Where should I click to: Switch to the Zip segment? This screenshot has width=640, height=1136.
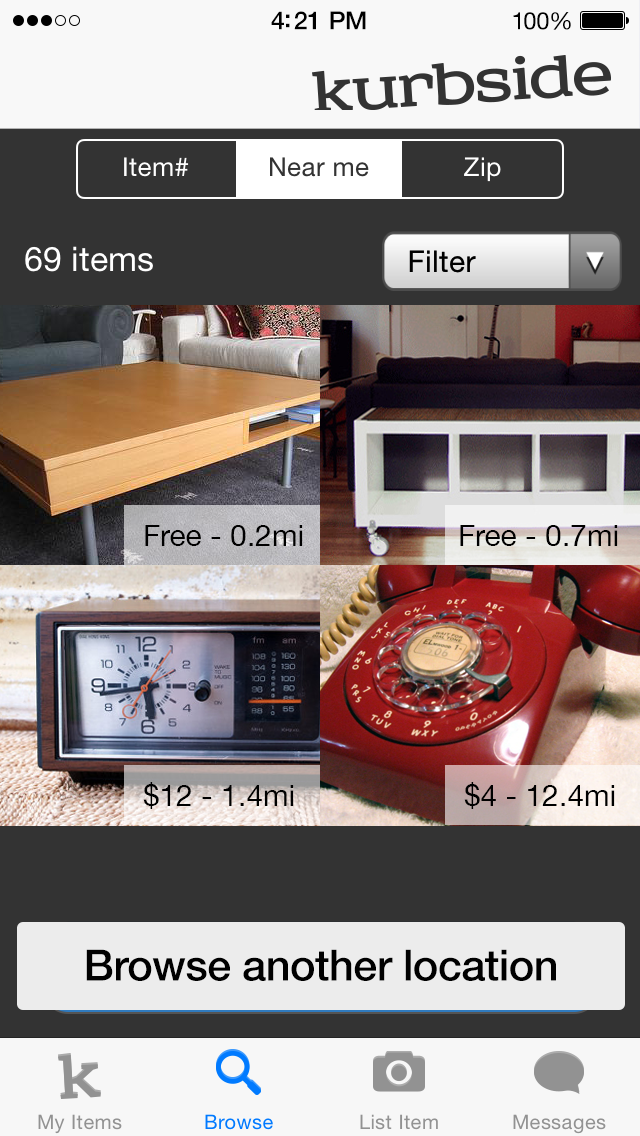coord(482,168)
